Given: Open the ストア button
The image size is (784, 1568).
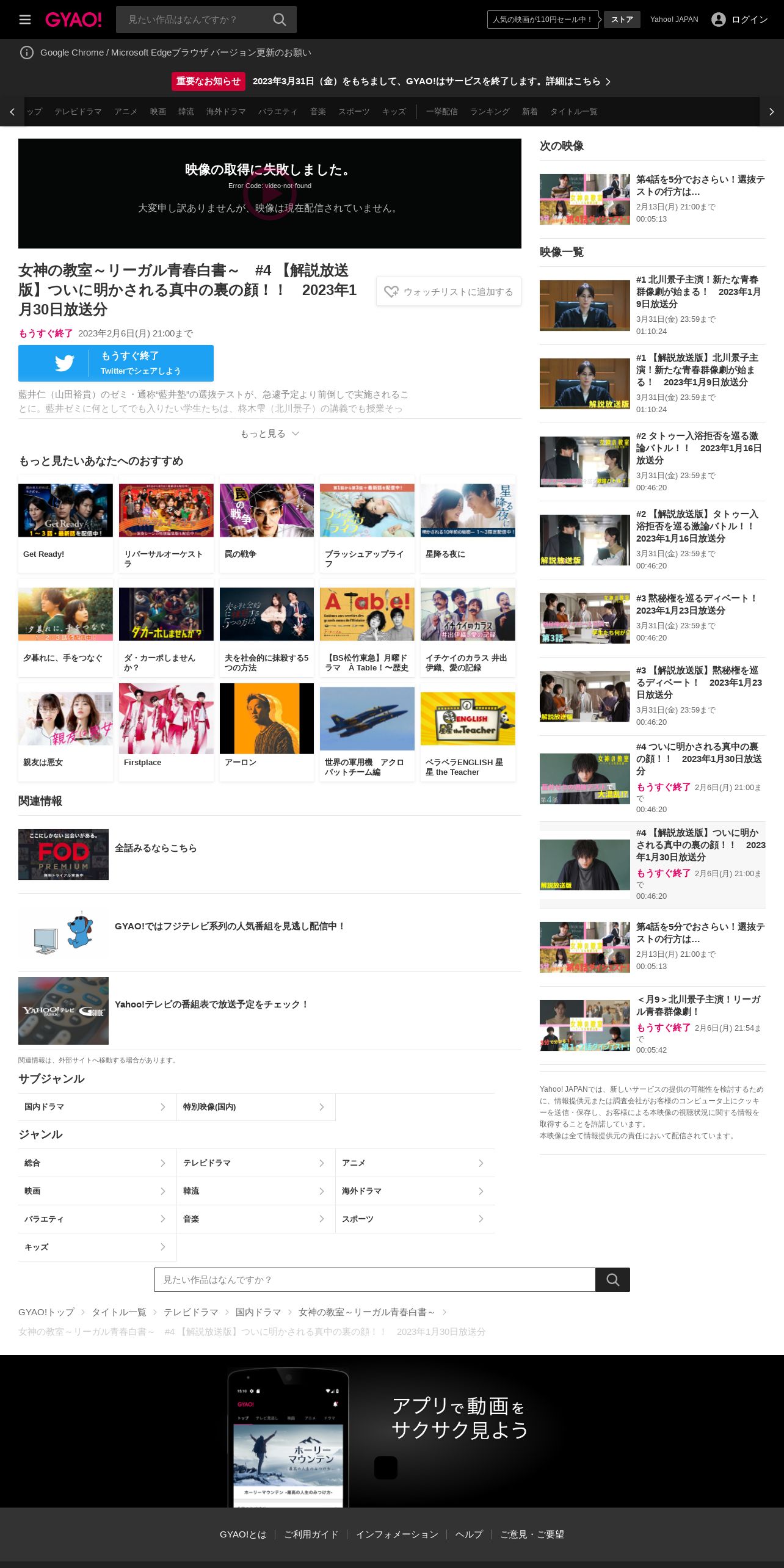Looking at the screenshot, I should tap(622, 20).
